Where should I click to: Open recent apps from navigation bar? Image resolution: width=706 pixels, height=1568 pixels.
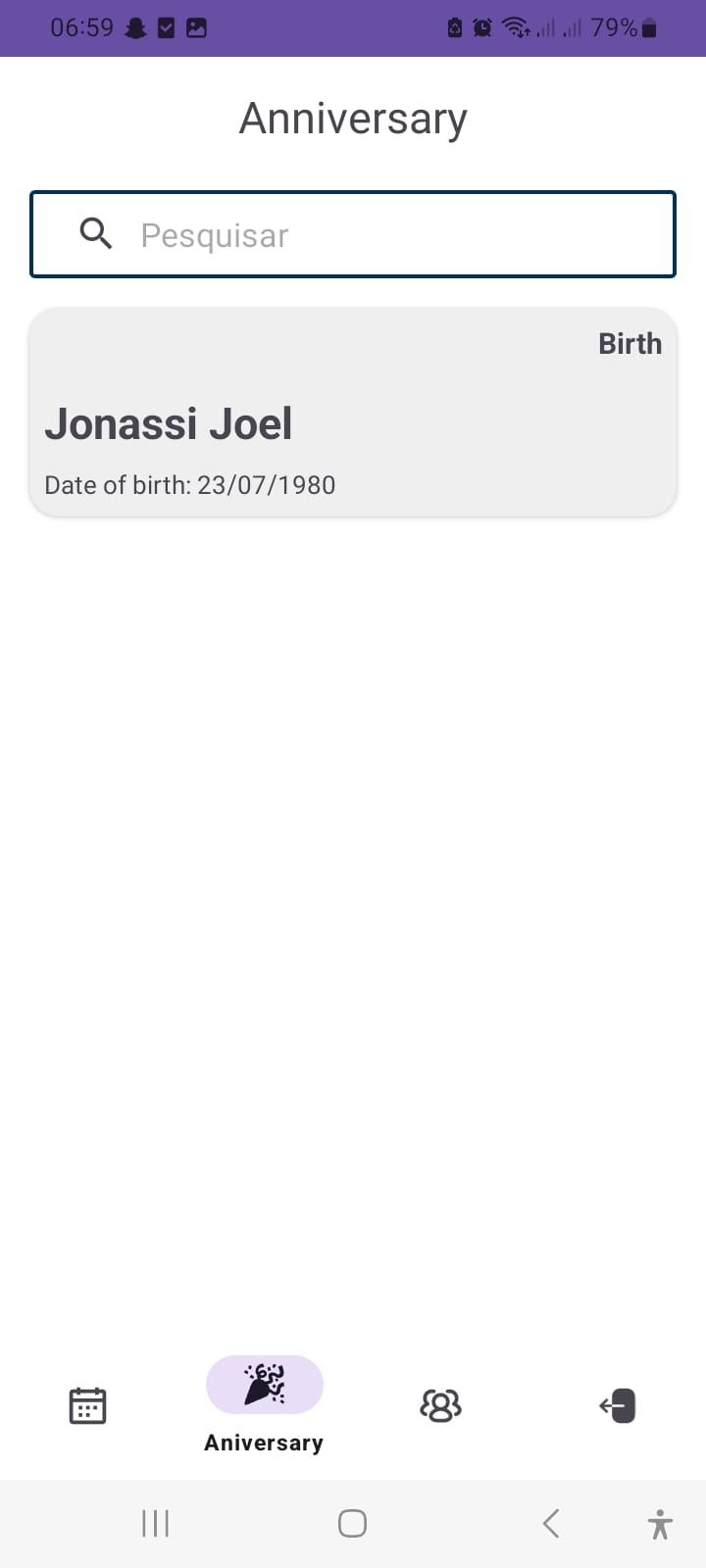coord(155,1523)
